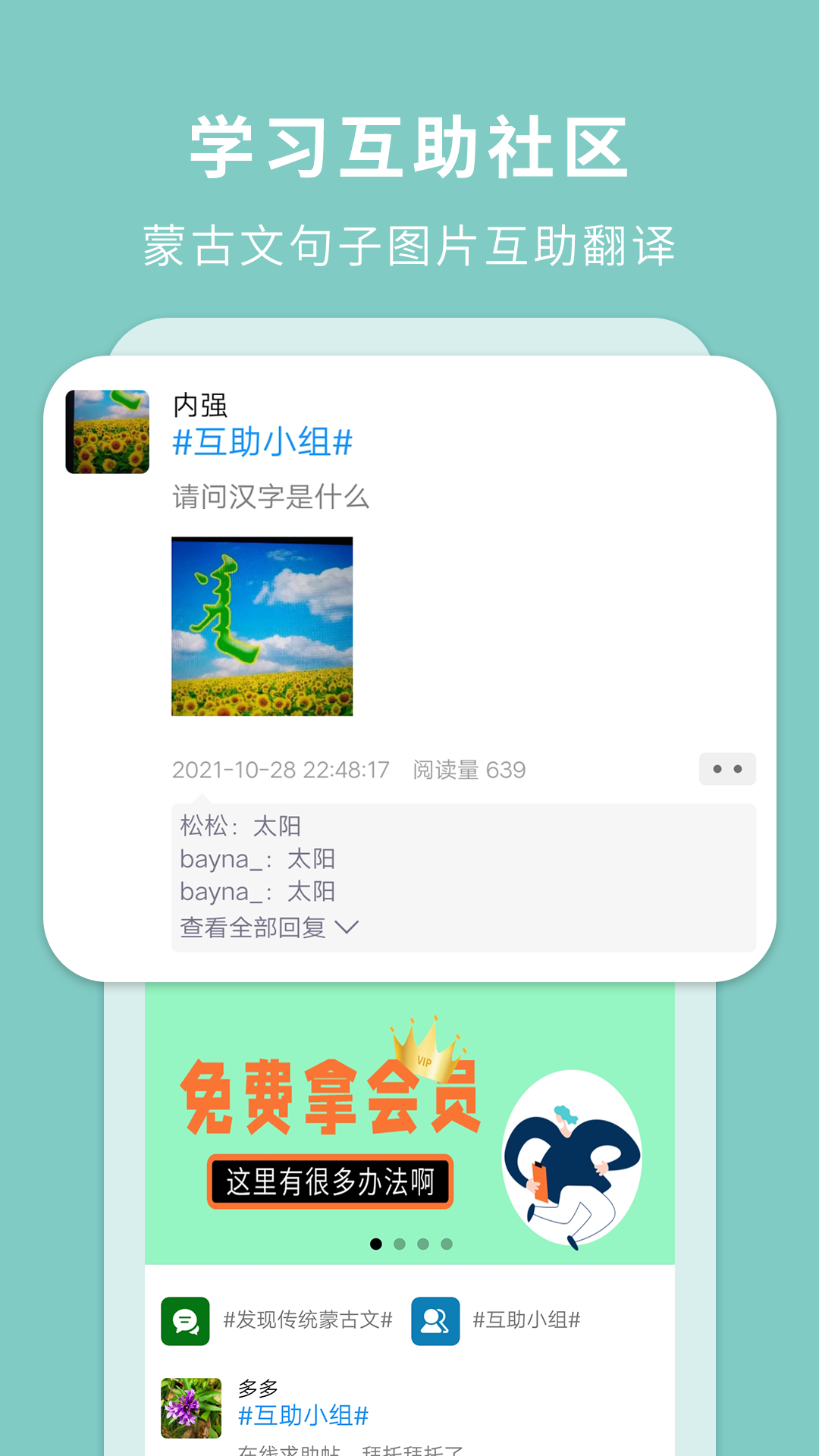Screen dimensions: 819x1456
Task: Open more options on 内强's post
Action: [x=726, y=768]
